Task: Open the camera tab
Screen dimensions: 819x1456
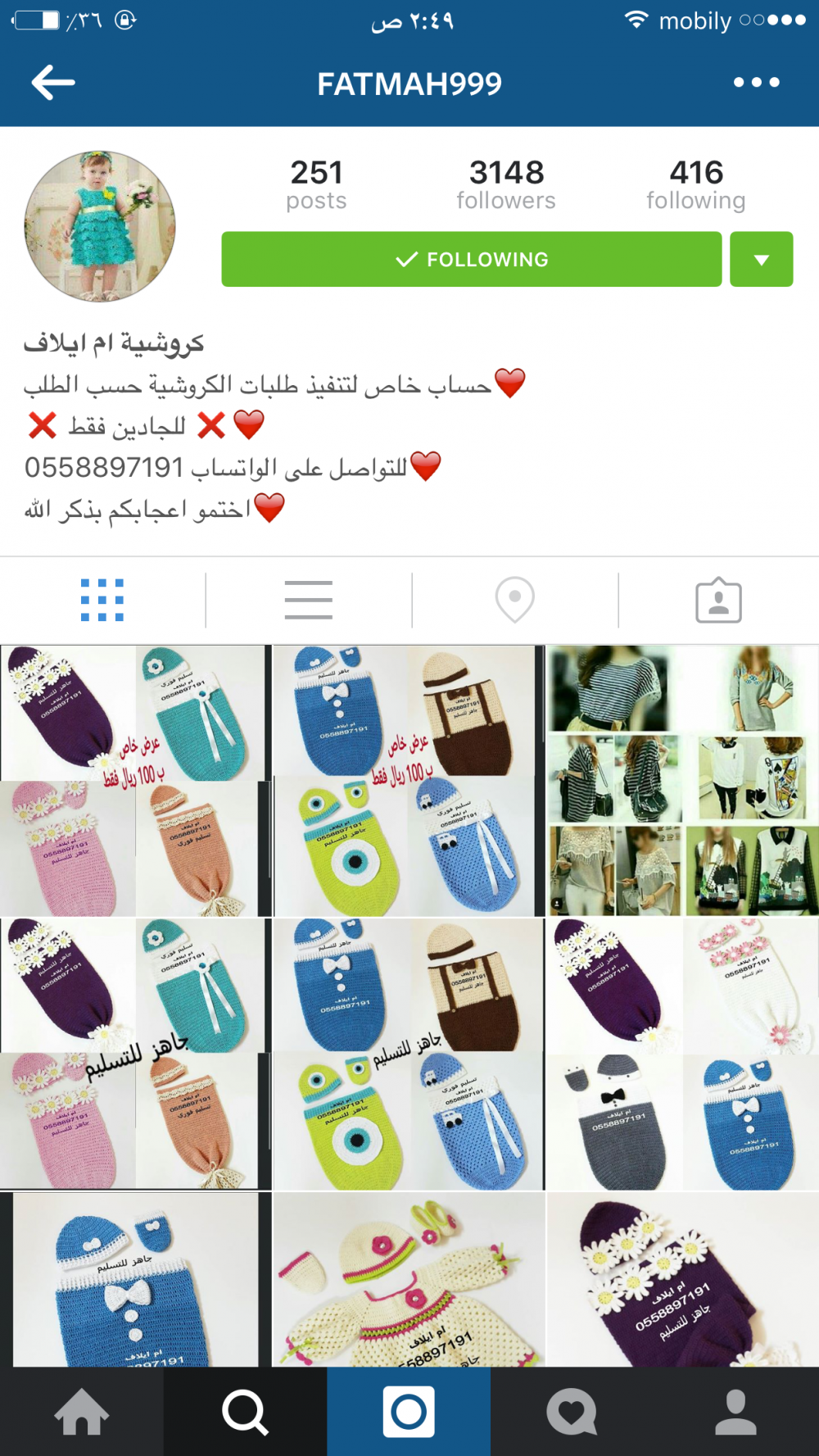Action: click(409, 1412)
